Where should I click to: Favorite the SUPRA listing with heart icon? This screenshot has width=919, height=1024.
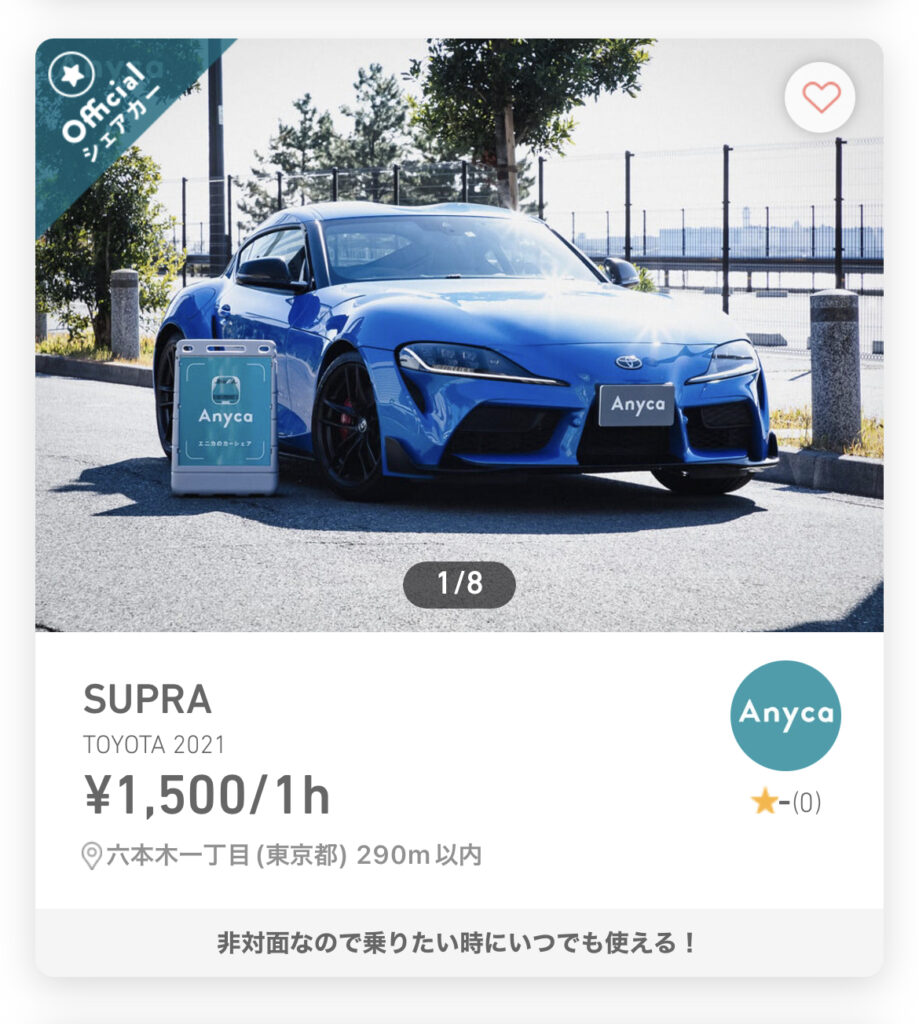tap(820, 97)
